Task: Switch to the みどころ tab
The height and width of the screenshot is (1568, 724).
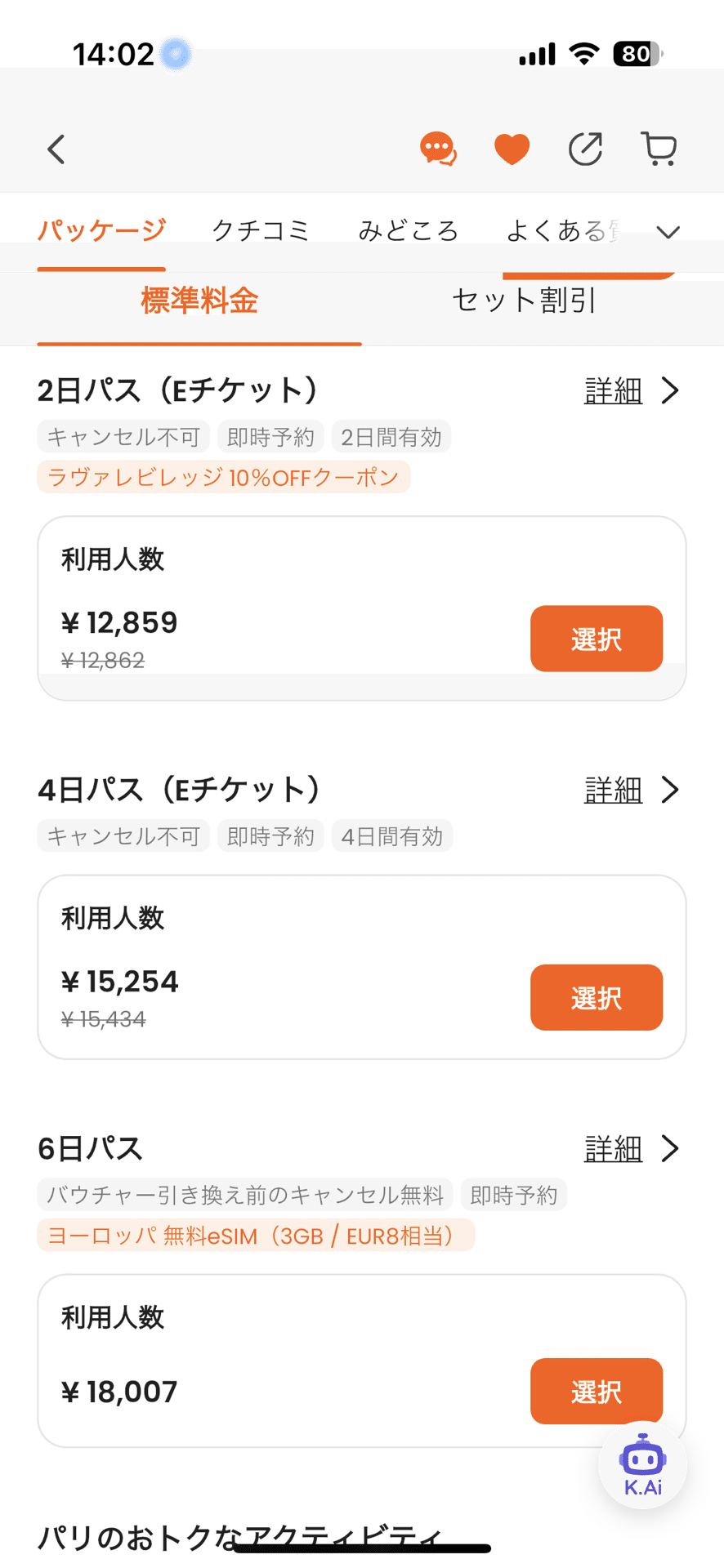Action: pyautogui.click(x=408, y=230)
